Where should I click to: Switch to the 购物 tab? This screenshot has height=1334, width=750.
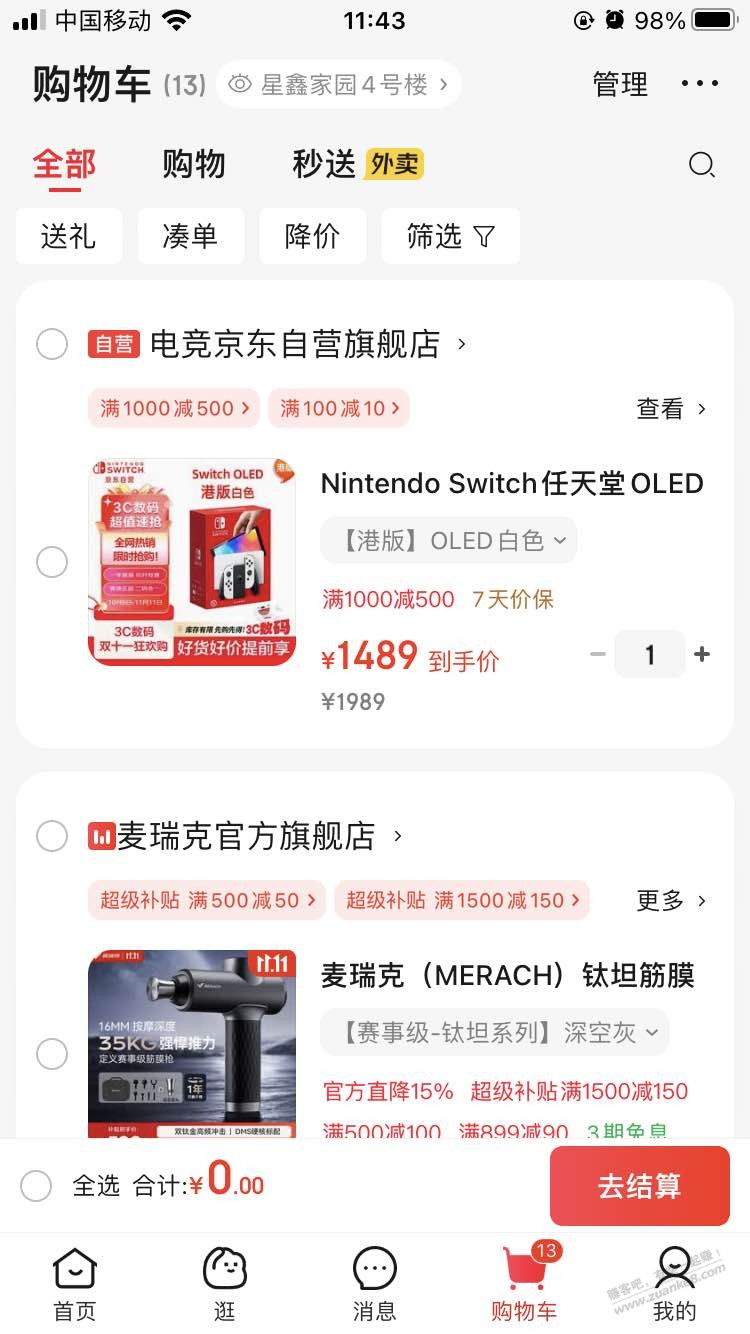[194, 164]
